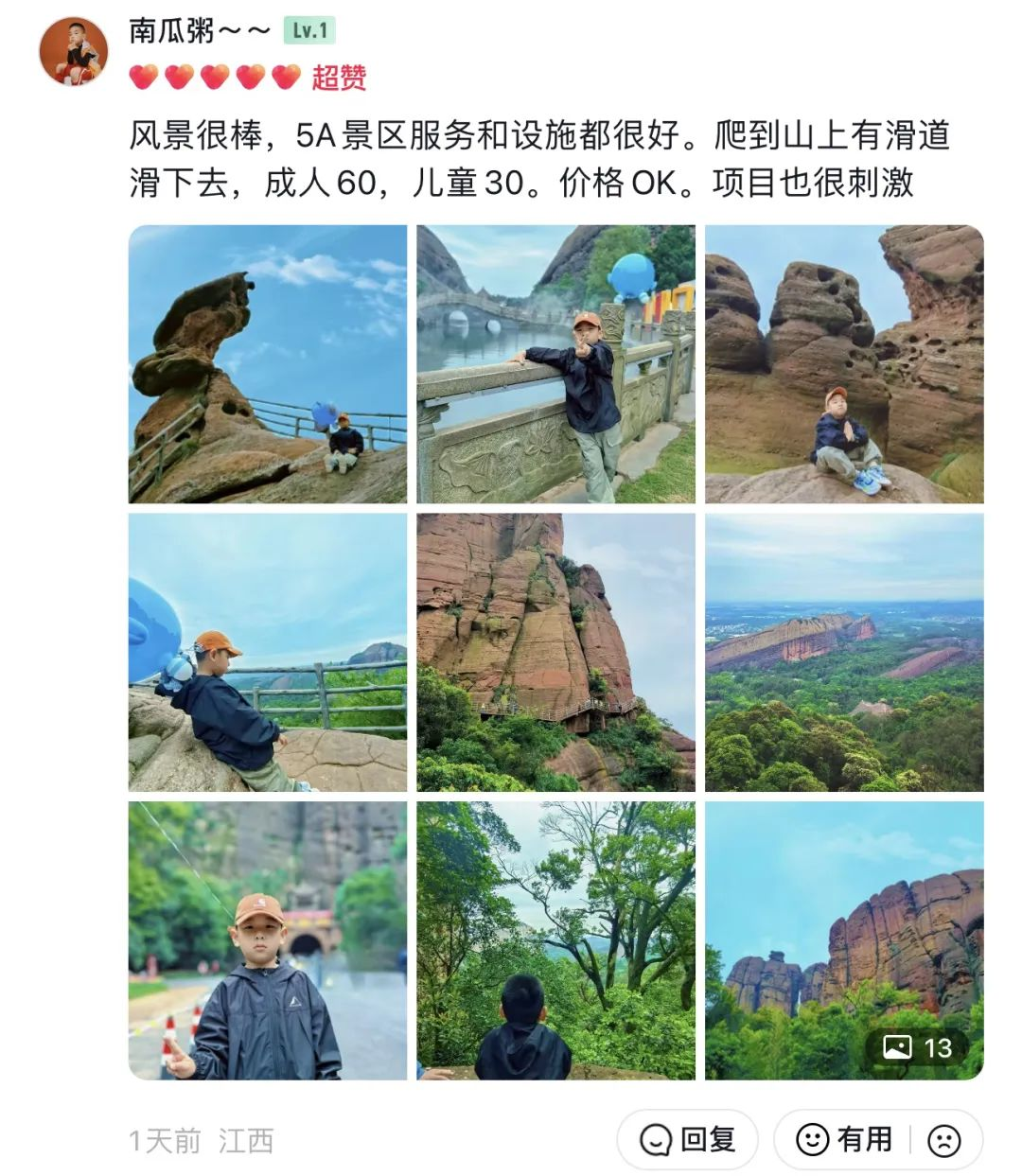Open the mushroom-shaped rock photo
Viewport: 1022px width, 1176px height.
pyautogui.click(x=268, y=364)
